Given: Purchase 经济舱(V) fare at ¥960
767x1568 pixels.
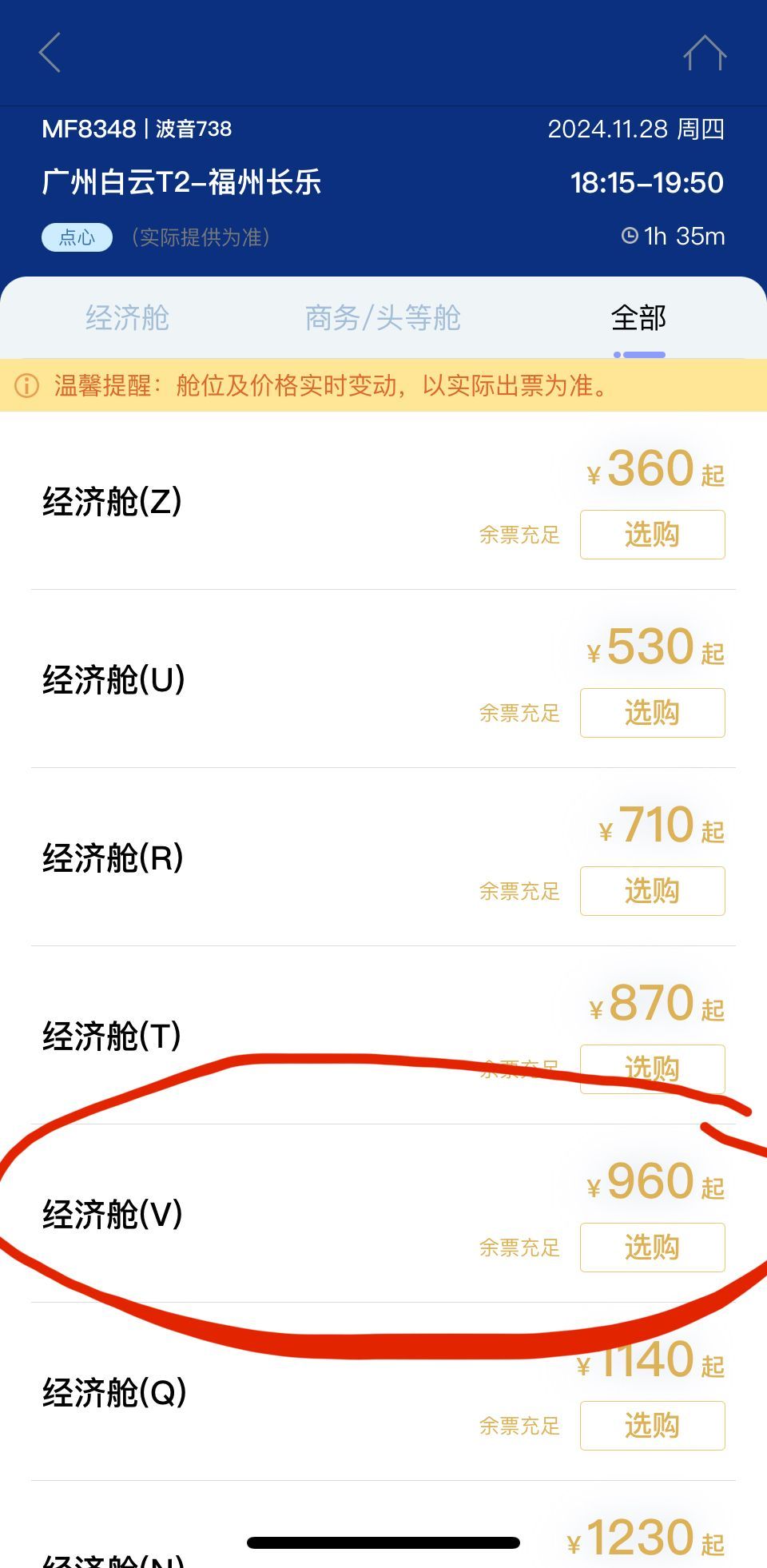Looking at the screenshot, I should (x=652, y=1248).
